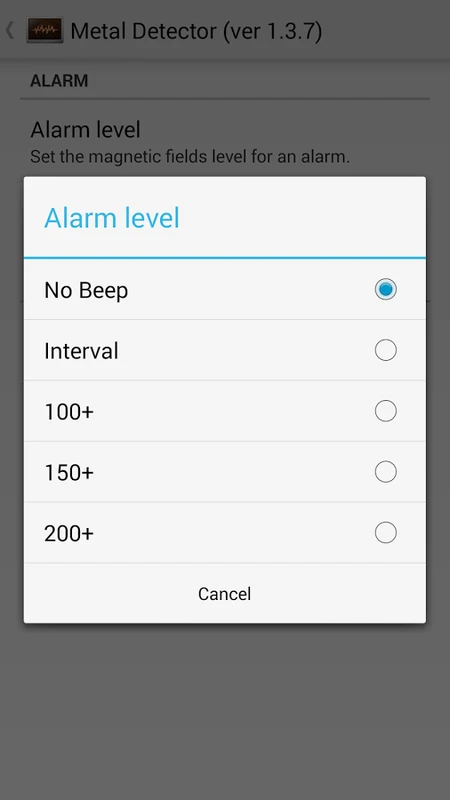Set alarm level to 100+
The image size is (450, 800).
[x=224, y=411]
